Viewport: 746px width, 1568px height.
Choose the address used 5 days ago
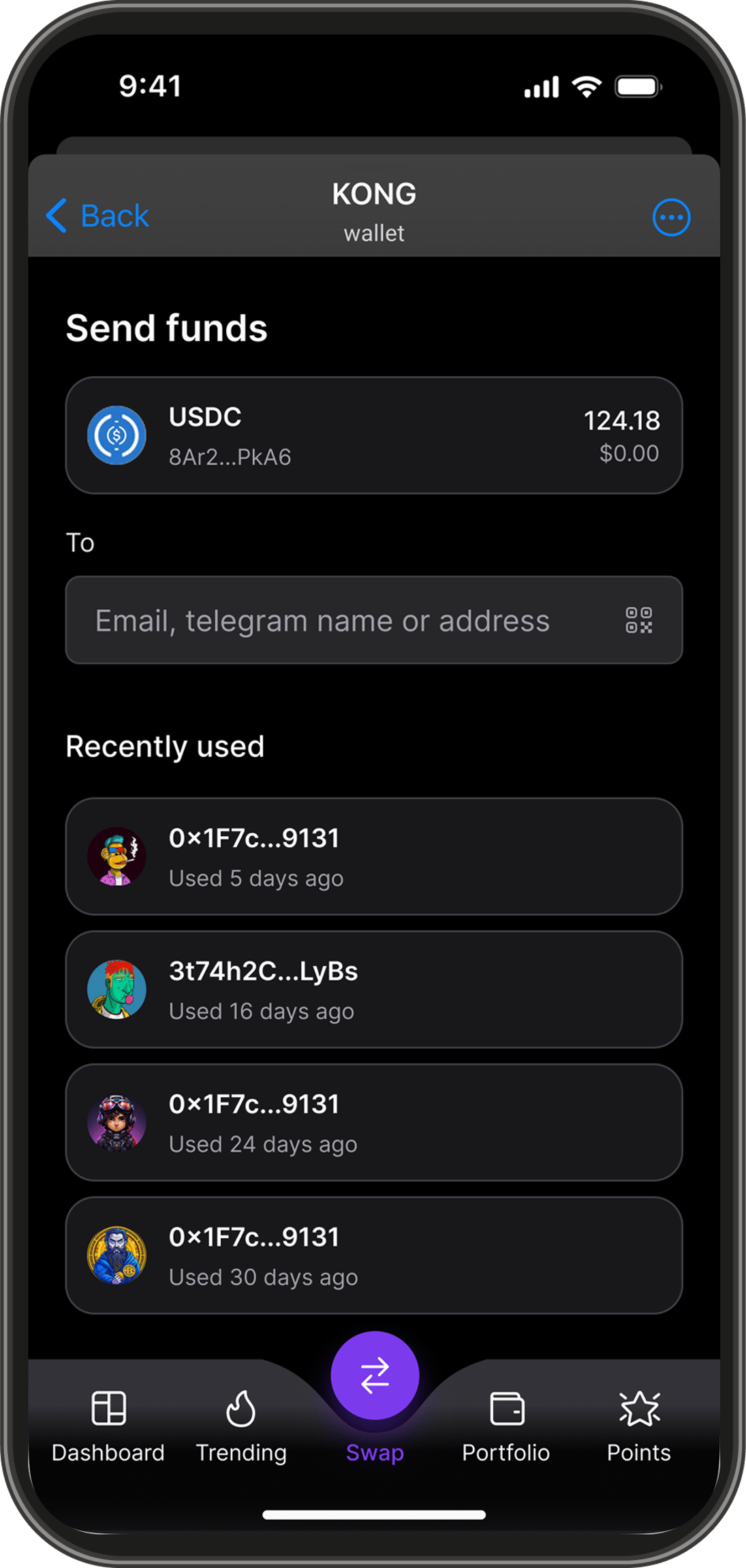coord(373,856)
